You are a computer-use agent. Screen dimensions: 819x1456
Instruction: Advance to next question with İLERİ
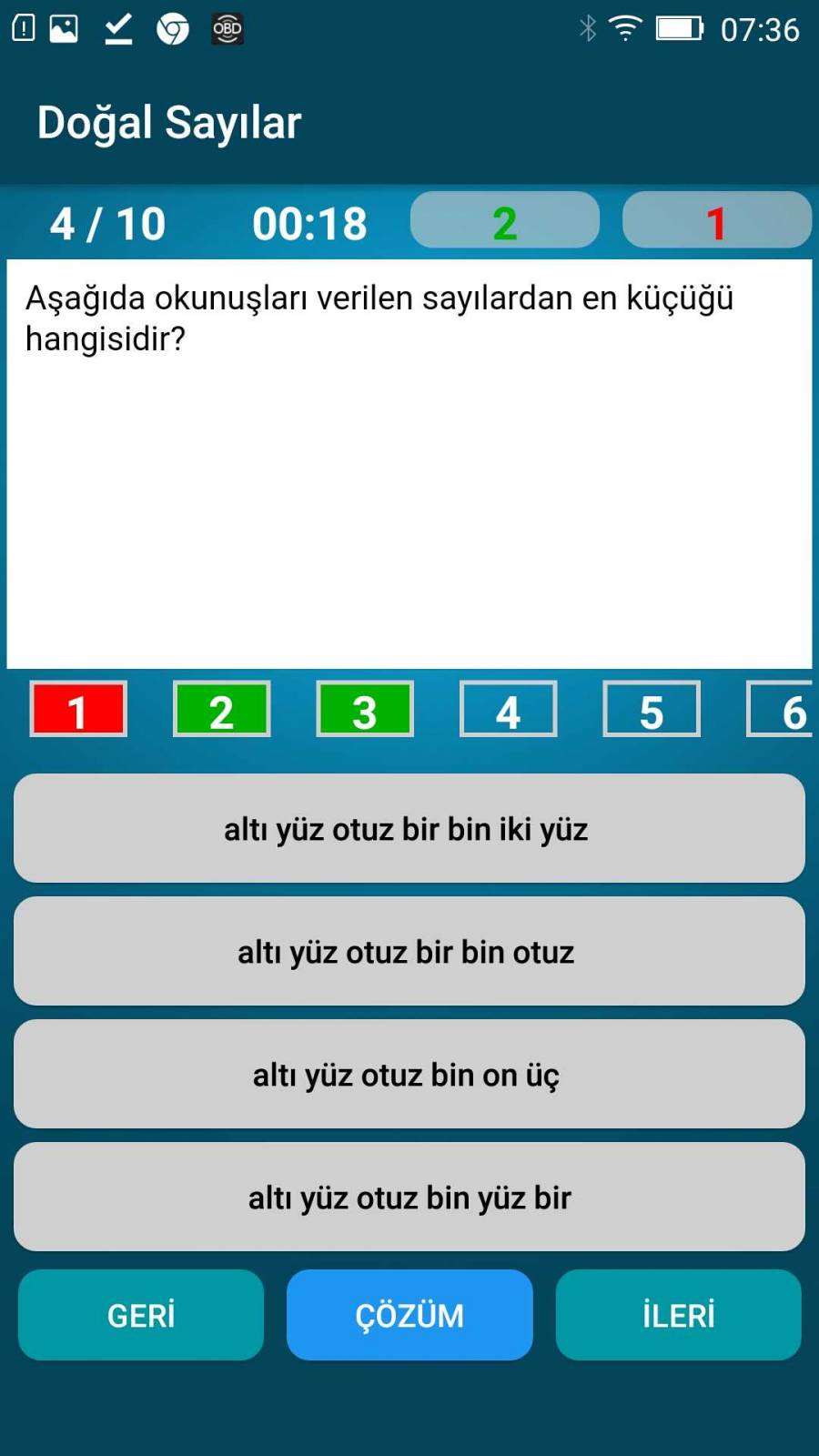click(678, 1315)
